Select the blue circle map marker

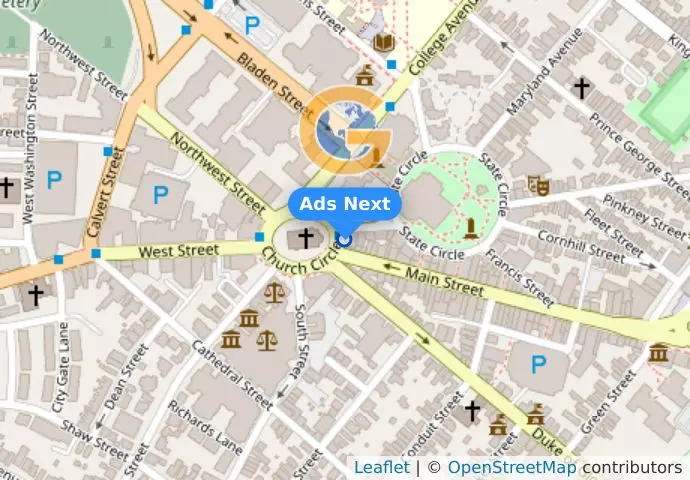click(345, 239)
